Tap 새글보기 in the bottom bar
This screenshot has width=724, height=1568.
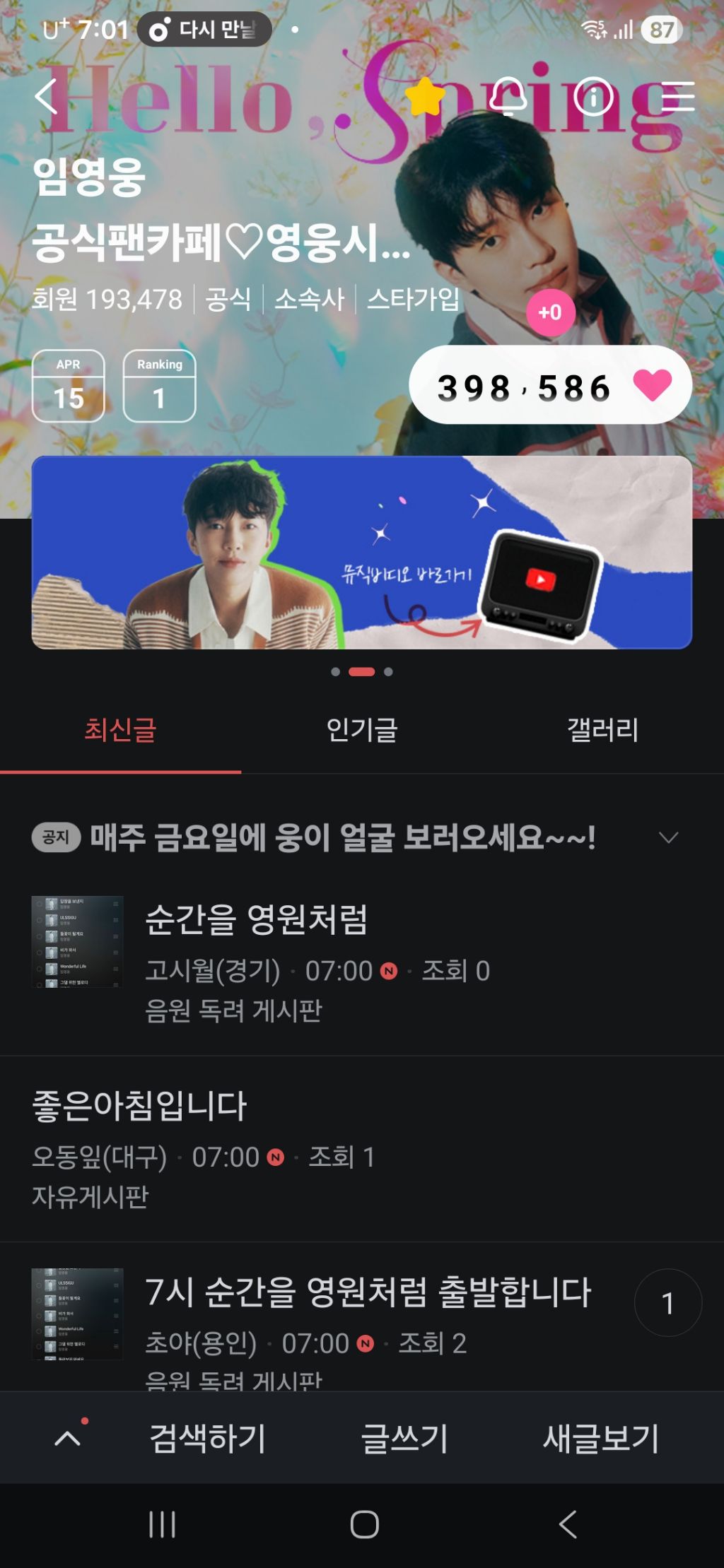pos(601,1439)
